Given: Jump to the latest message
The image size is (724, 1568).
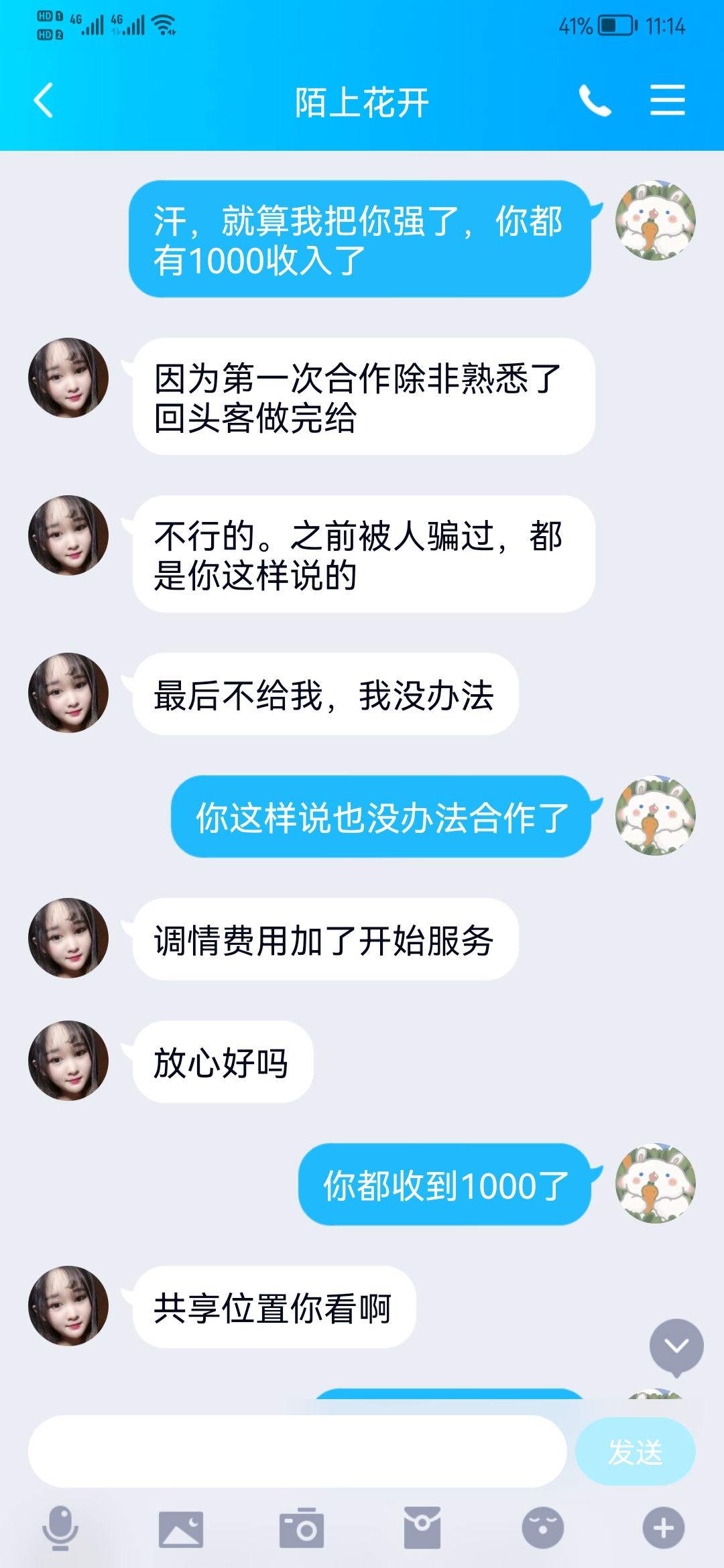Looking at the screenshot, I should pyautogui.click(x=676, y=1346).
